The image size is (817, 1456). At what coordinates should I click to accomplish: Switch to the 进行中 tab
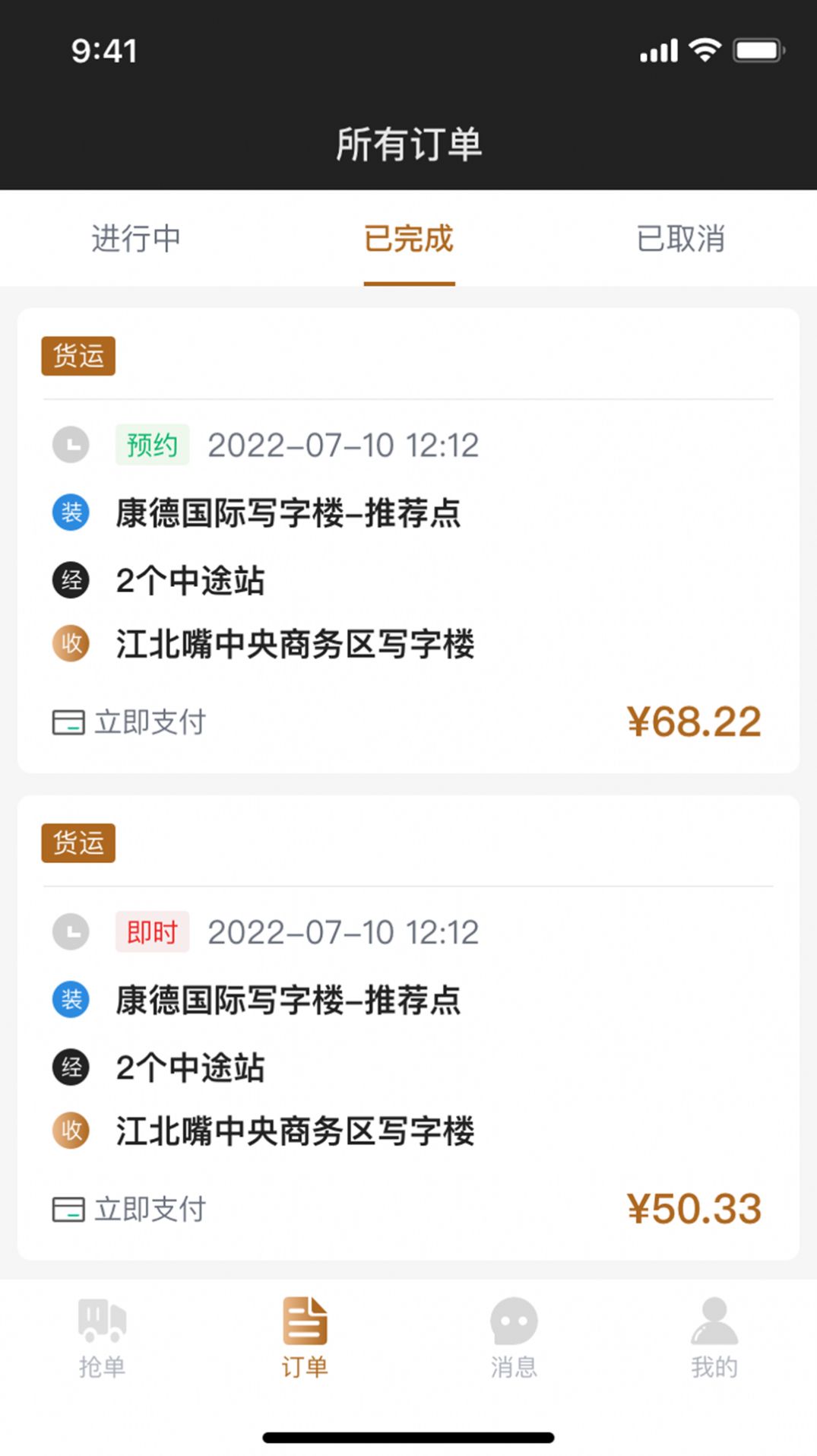136,239
